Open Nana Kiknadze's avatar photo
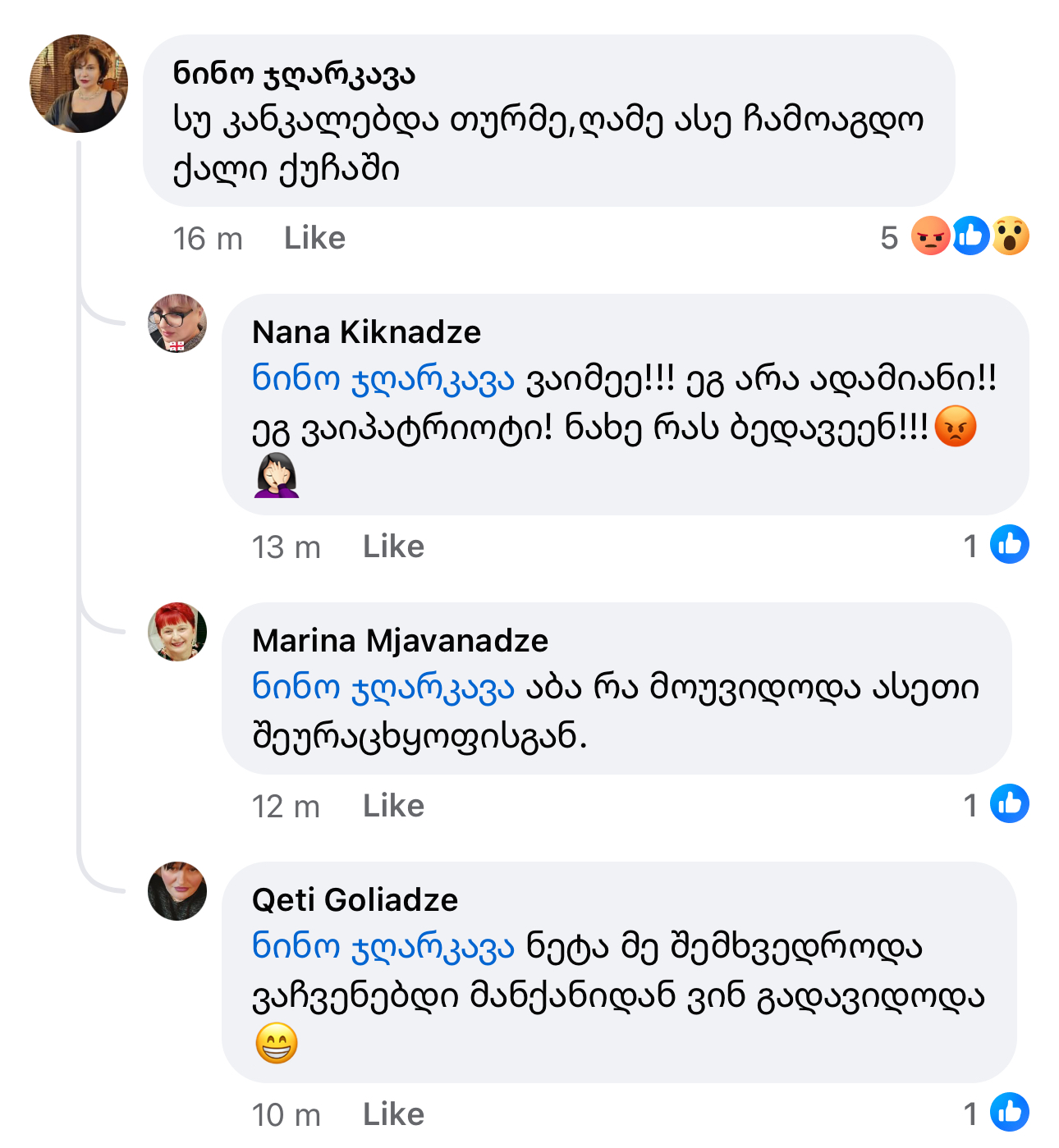The height and width of the screenshot is (1148, 1059). click(177, 323)
